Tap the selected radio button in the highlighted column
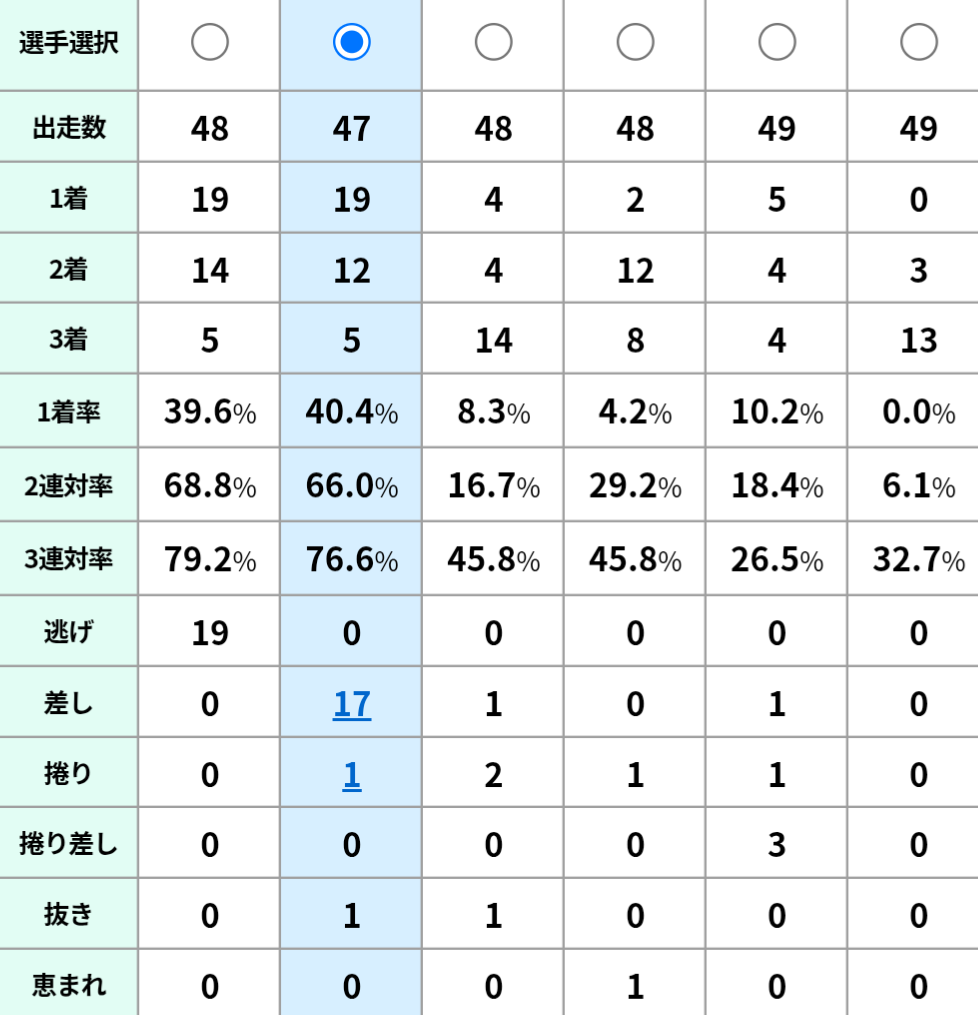 click(x=351, y=42)
